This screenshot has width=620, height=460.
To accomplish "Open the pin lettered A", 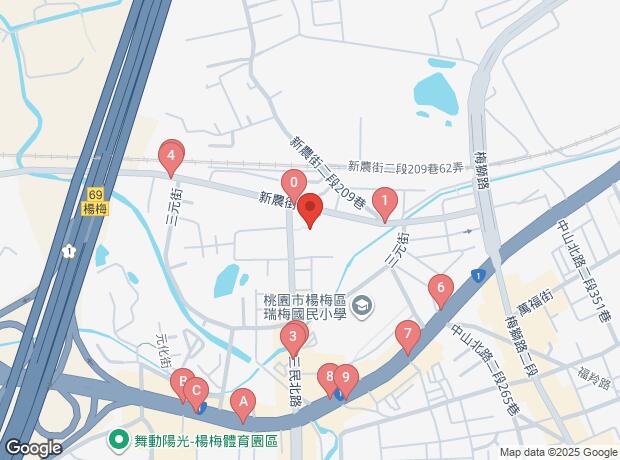I will (x=240, y=403).
